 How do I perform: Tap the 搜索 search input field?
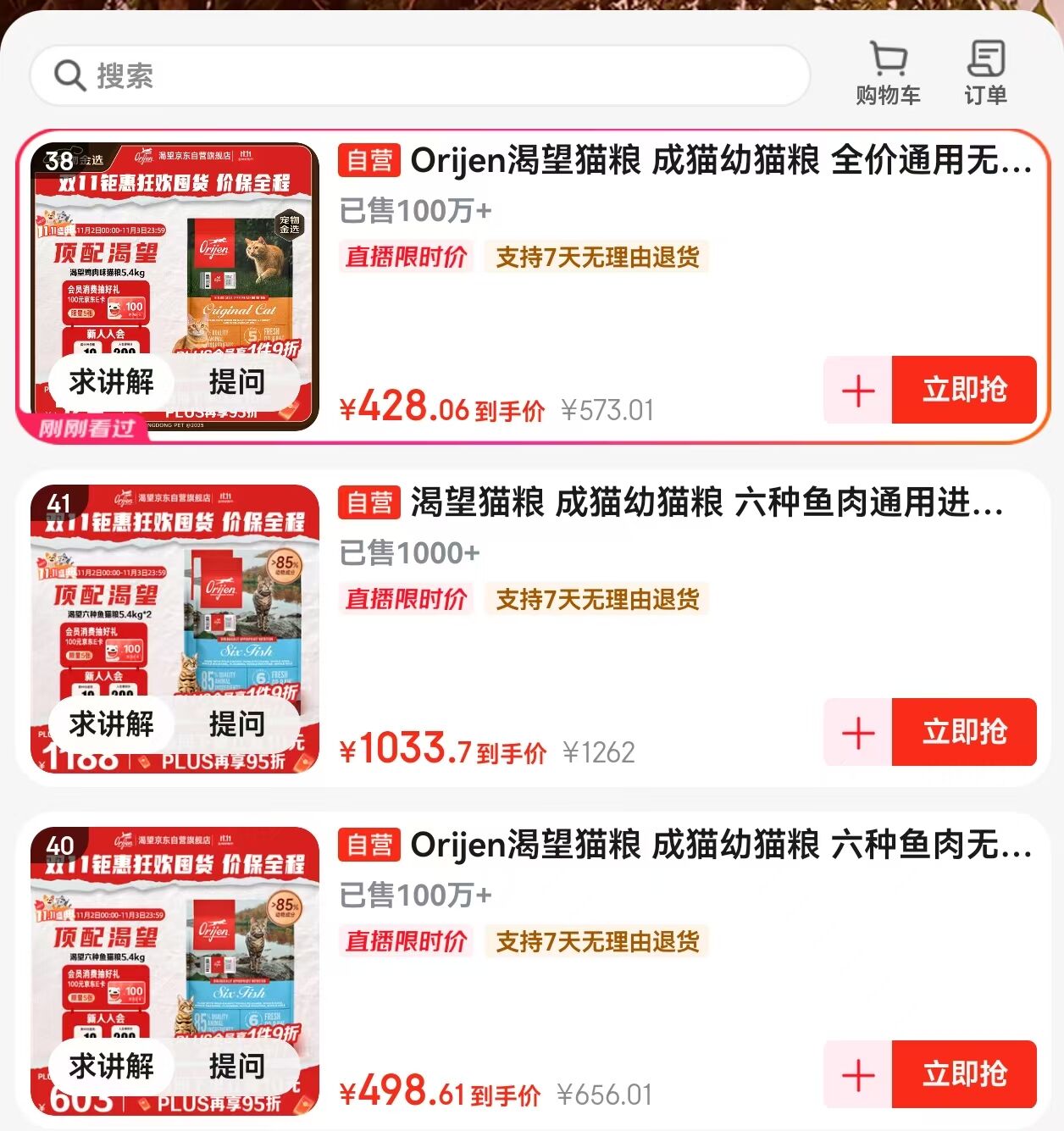click(424, 74)
